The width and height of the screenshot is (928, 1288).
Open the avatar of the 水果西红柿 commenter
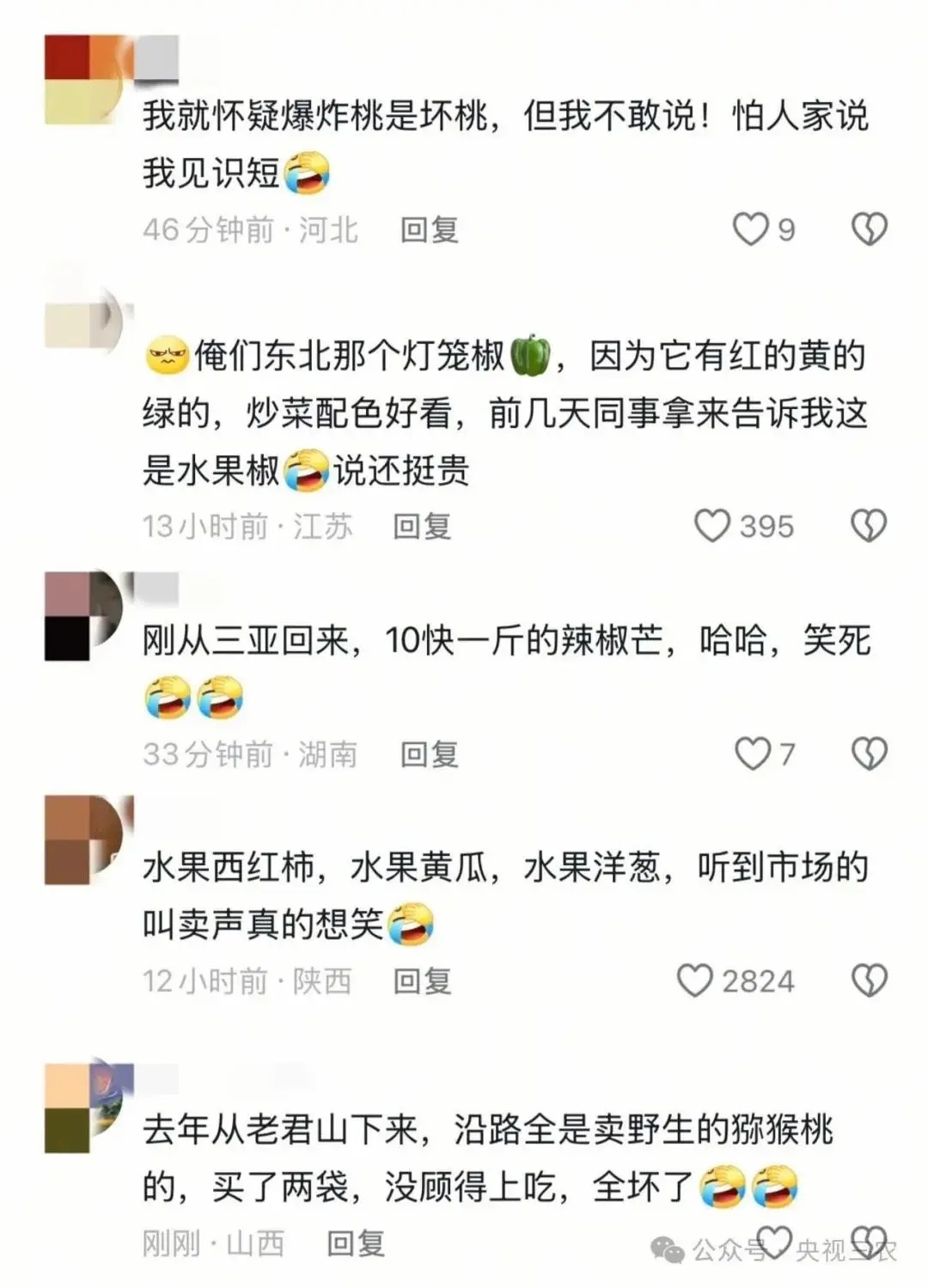(x=83, y=839)
